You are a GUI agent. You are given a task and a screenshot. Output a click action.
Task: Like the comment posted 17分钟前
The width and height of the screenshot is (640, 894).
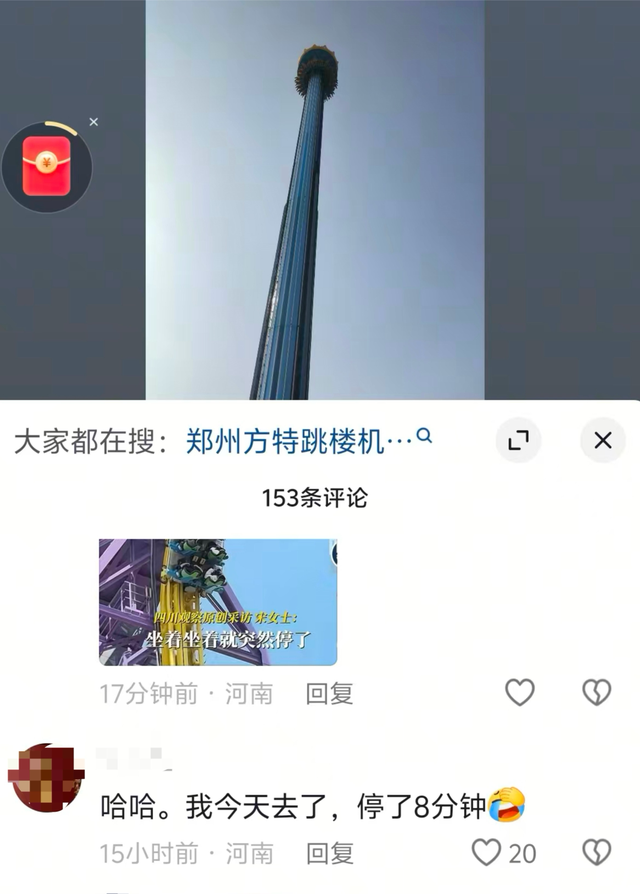tap(519, 692)
